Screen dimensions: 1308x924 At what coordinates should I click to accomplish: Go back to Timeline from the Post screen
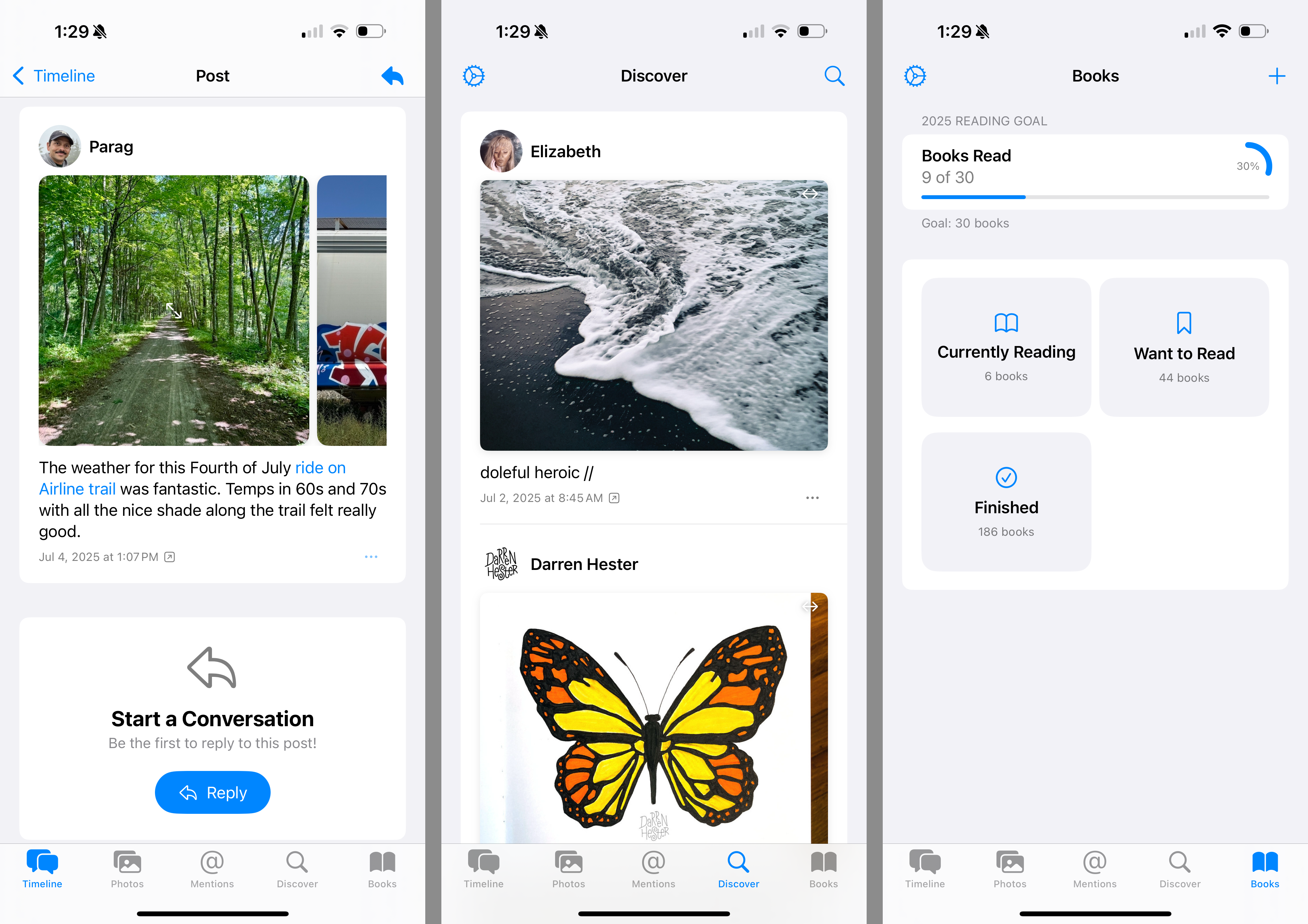pyautogui.click(x=54, y=76)
